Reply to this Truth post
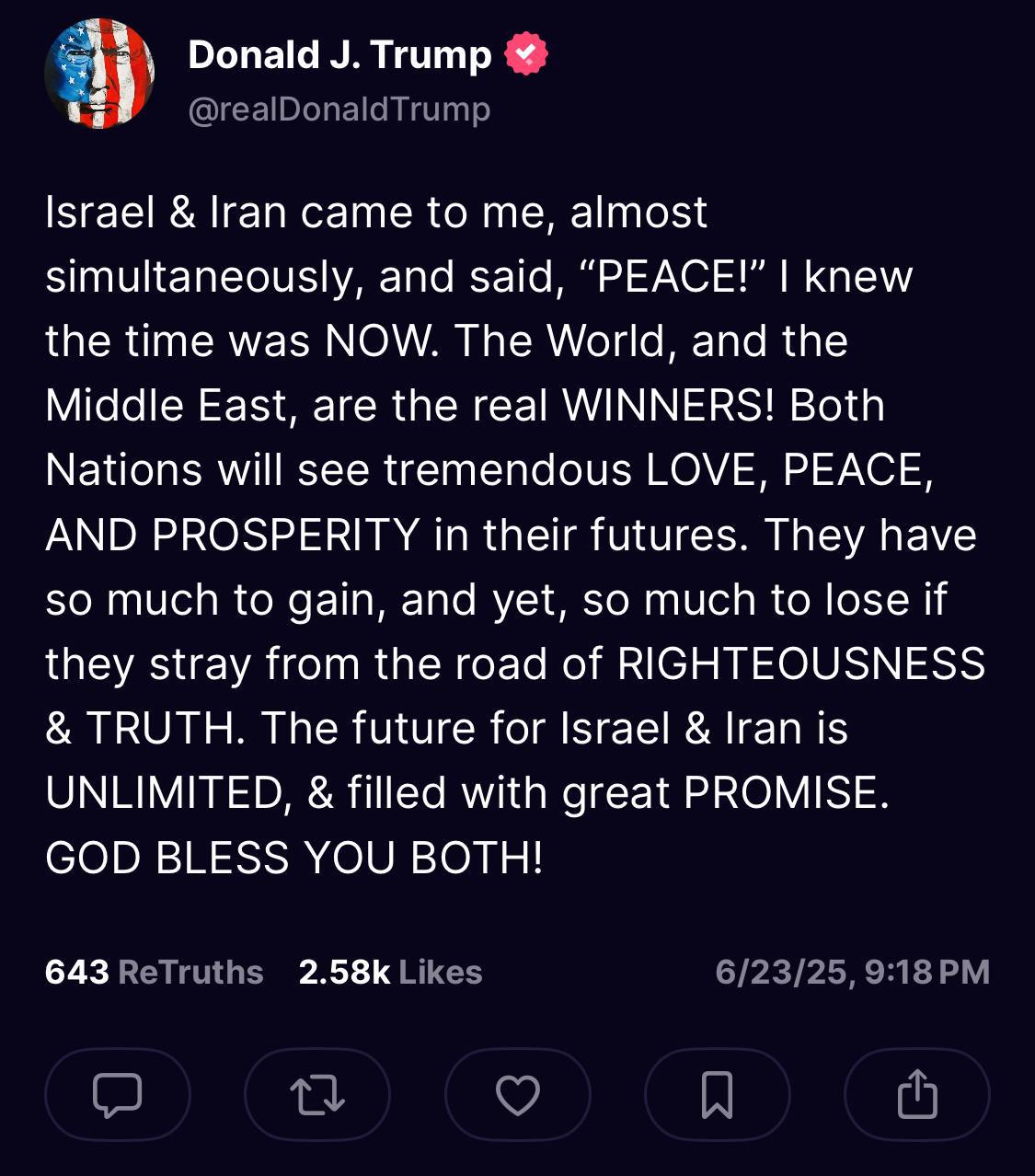Image resolution: width=1035 pixels, height=1176 pixels. coord(118,1095)
